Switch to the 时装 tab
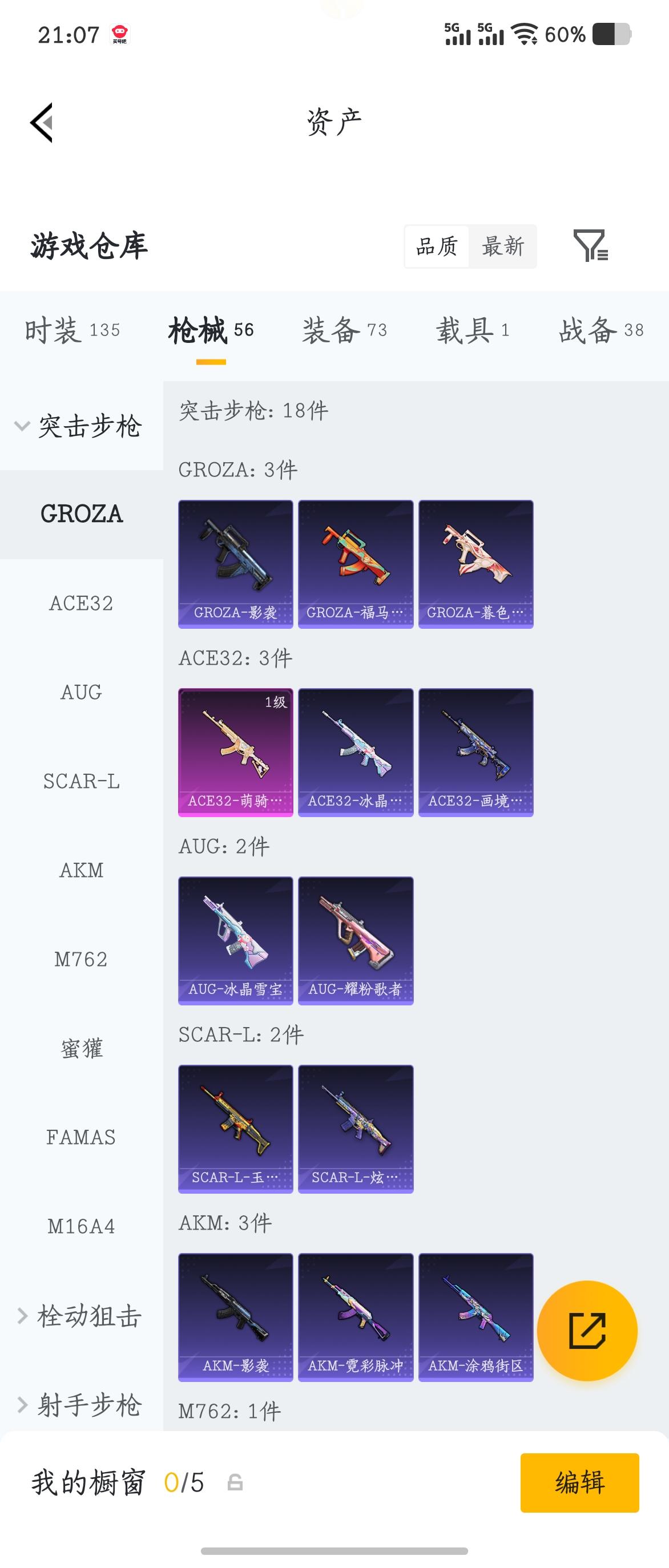 coord(72,330)
